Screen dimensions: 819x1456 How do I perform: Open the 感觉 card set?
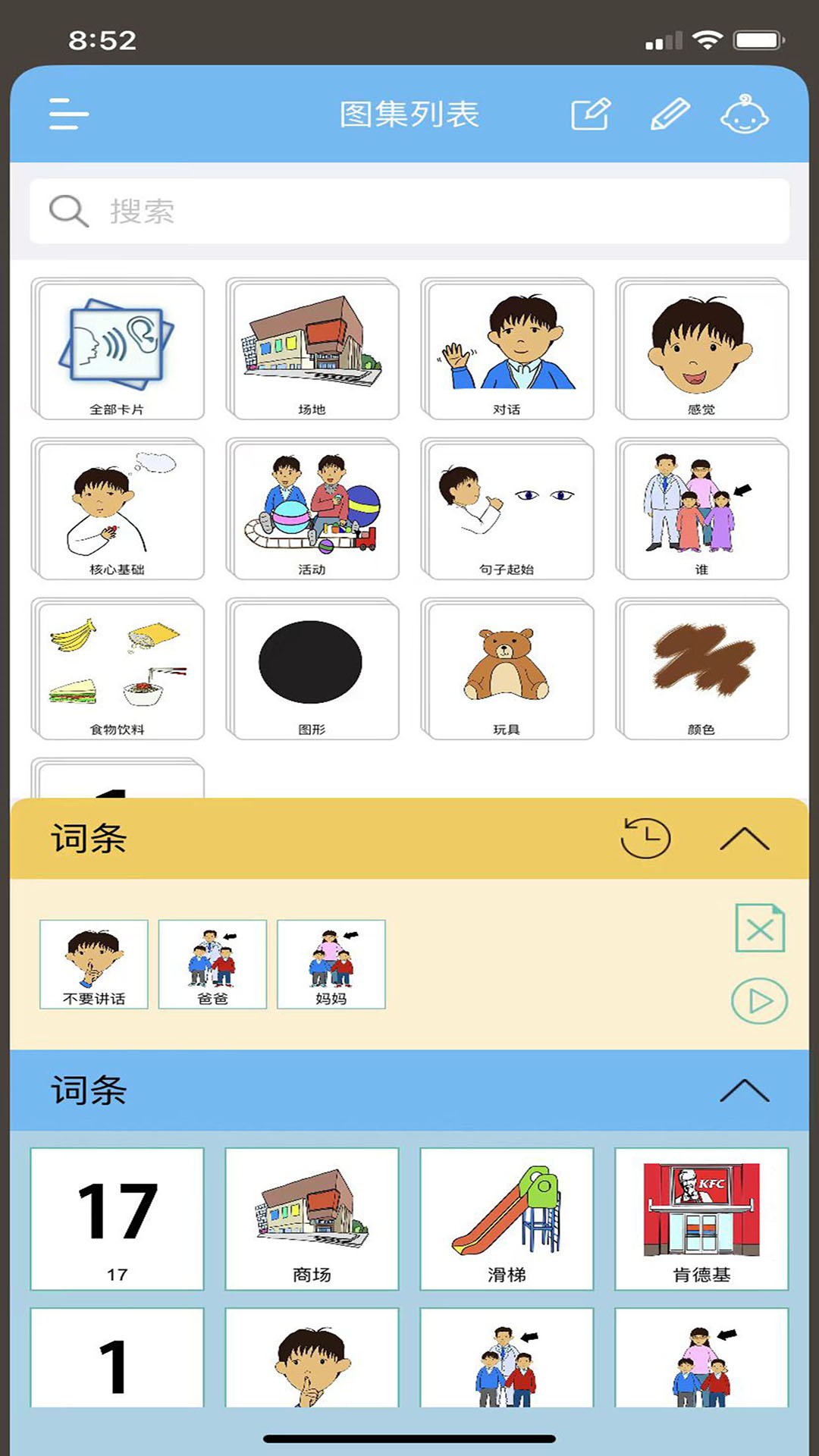pyautogui.click(x=702, y=350)
